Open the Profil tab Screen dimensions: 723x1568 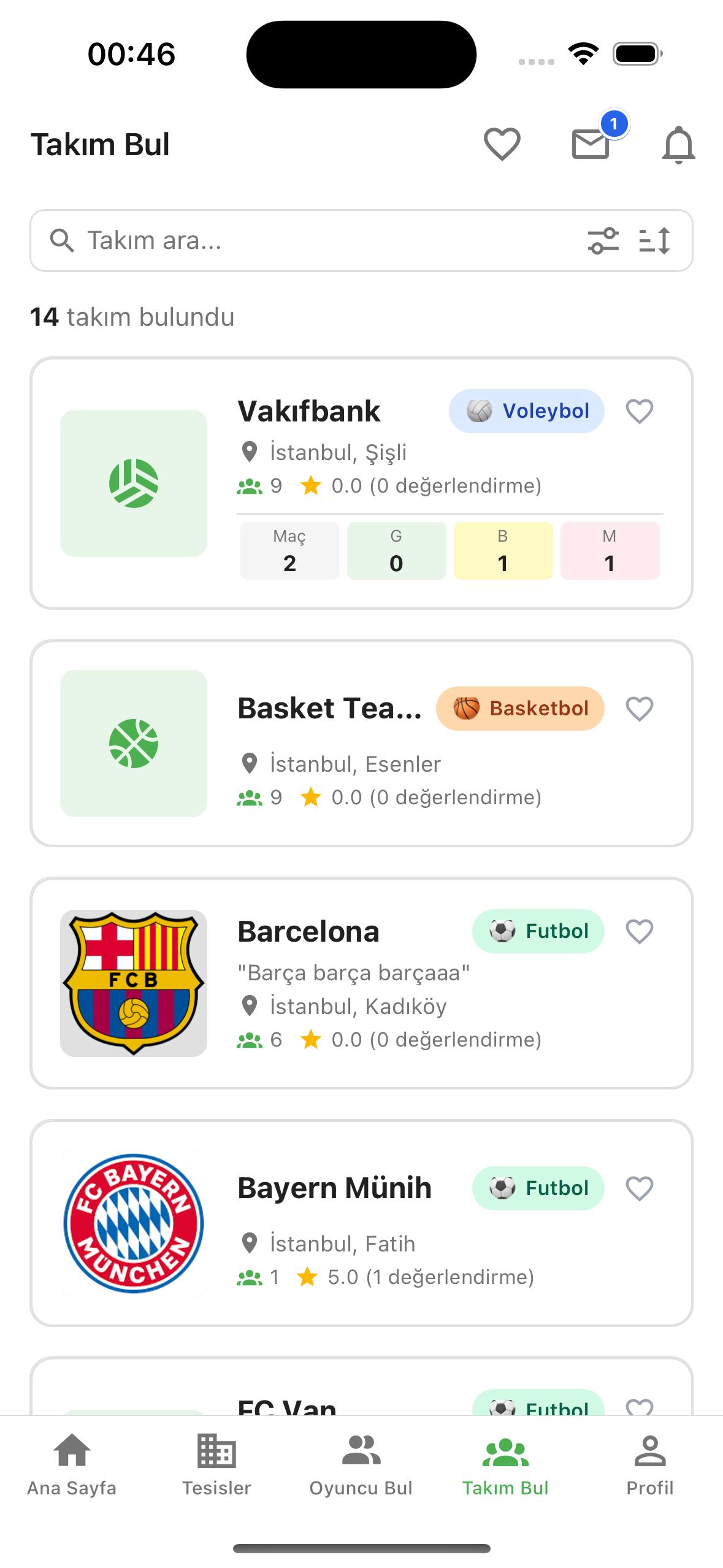tap(650, 1466)
